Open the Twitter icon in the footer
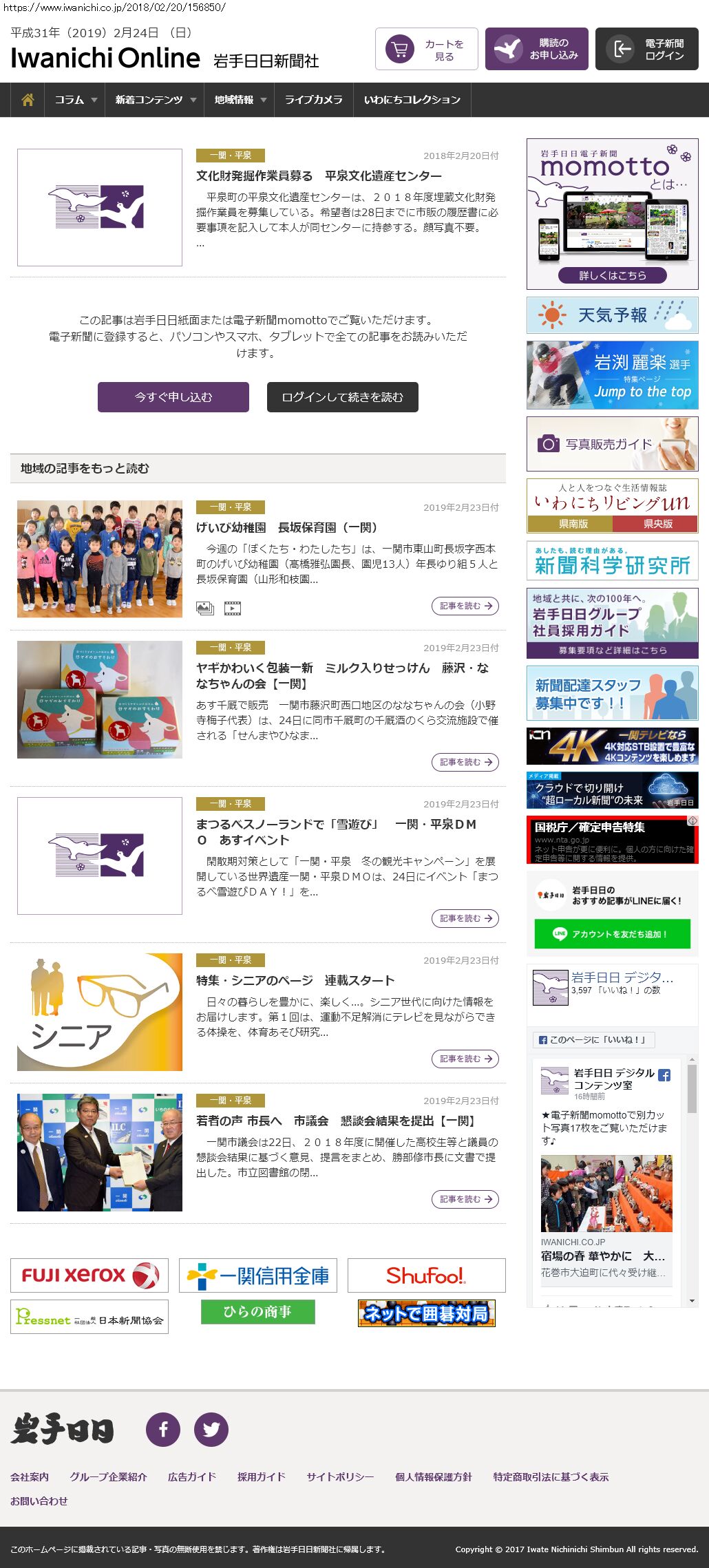Screen dimensions: 709x1568 tap(211, 1429)
